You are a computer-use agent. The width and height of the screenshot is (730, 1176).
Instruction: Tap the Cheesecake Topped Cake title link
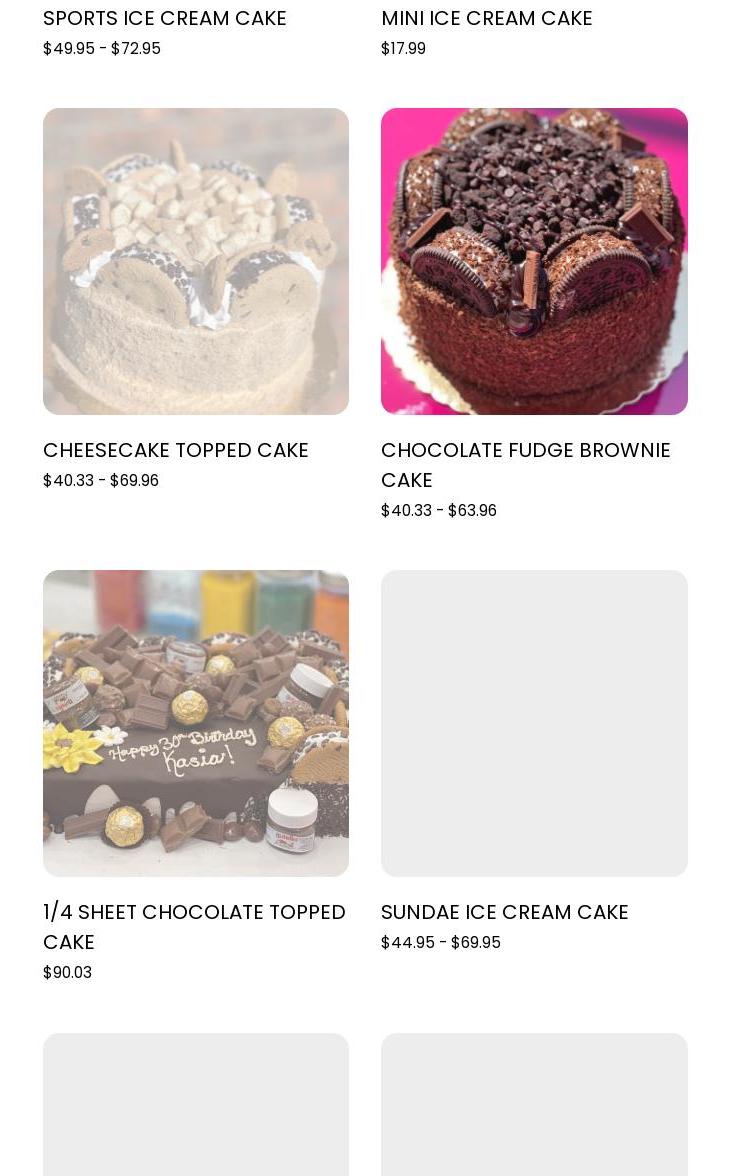coord(176,450)
